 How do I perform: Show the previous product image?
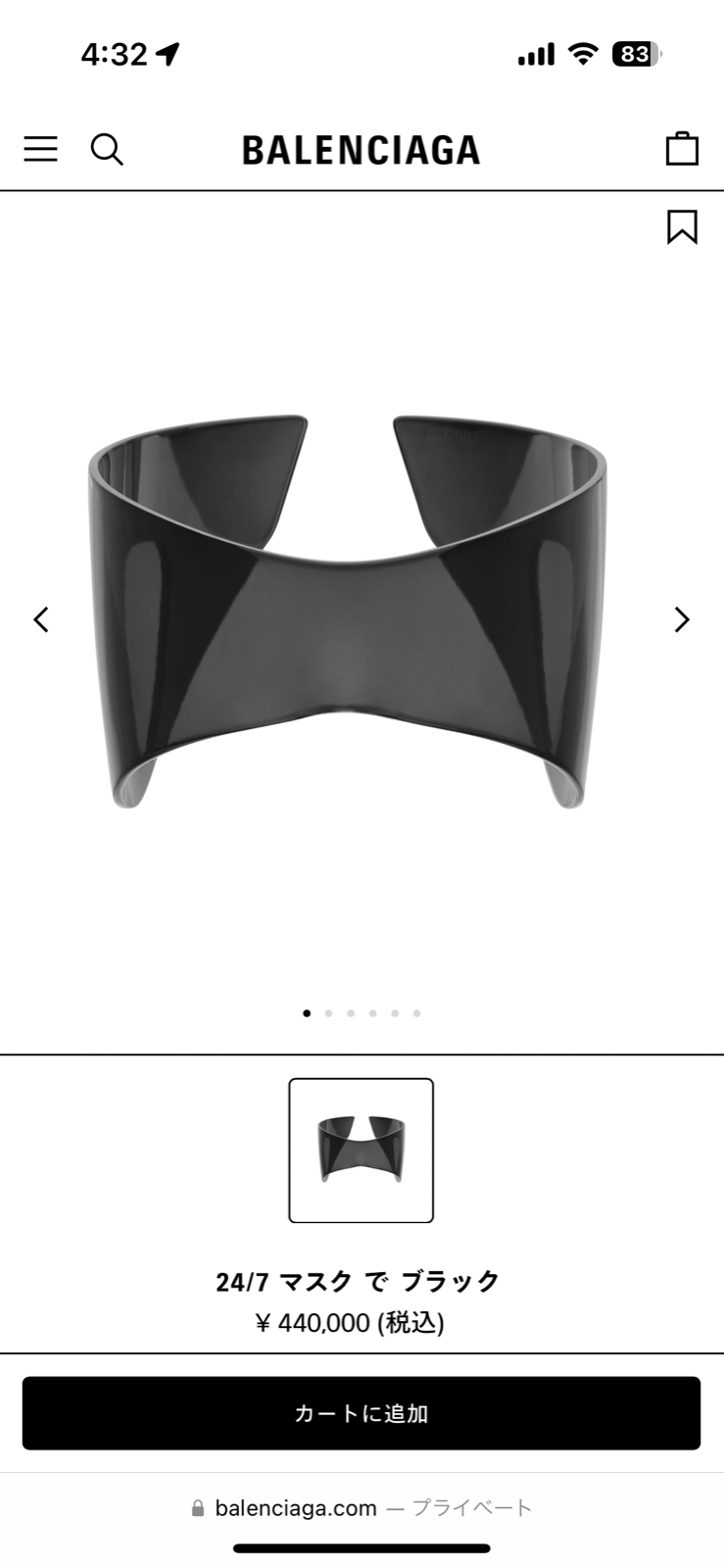(x=41, y=619)
